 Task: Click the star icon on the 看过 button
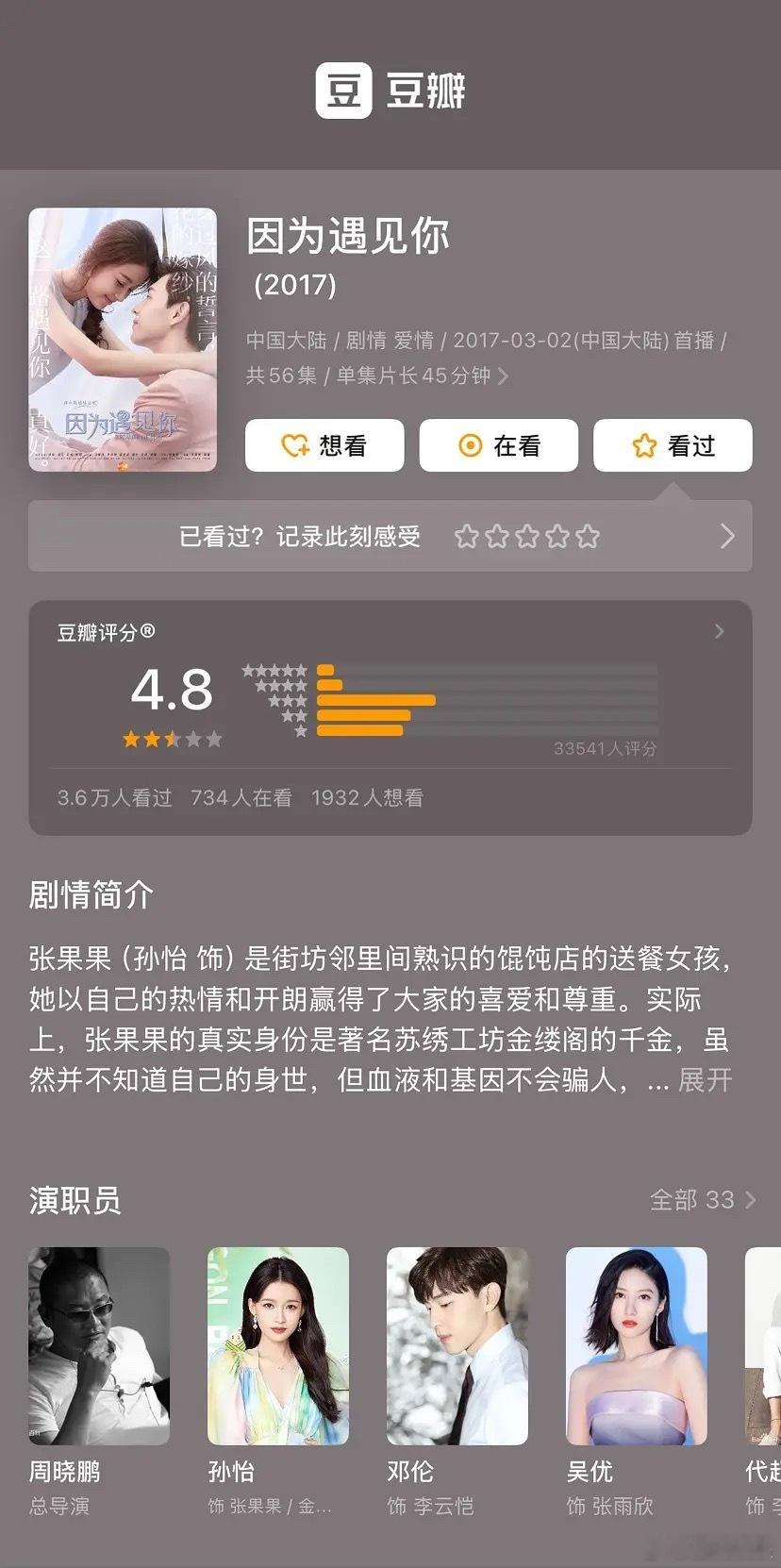644,445
